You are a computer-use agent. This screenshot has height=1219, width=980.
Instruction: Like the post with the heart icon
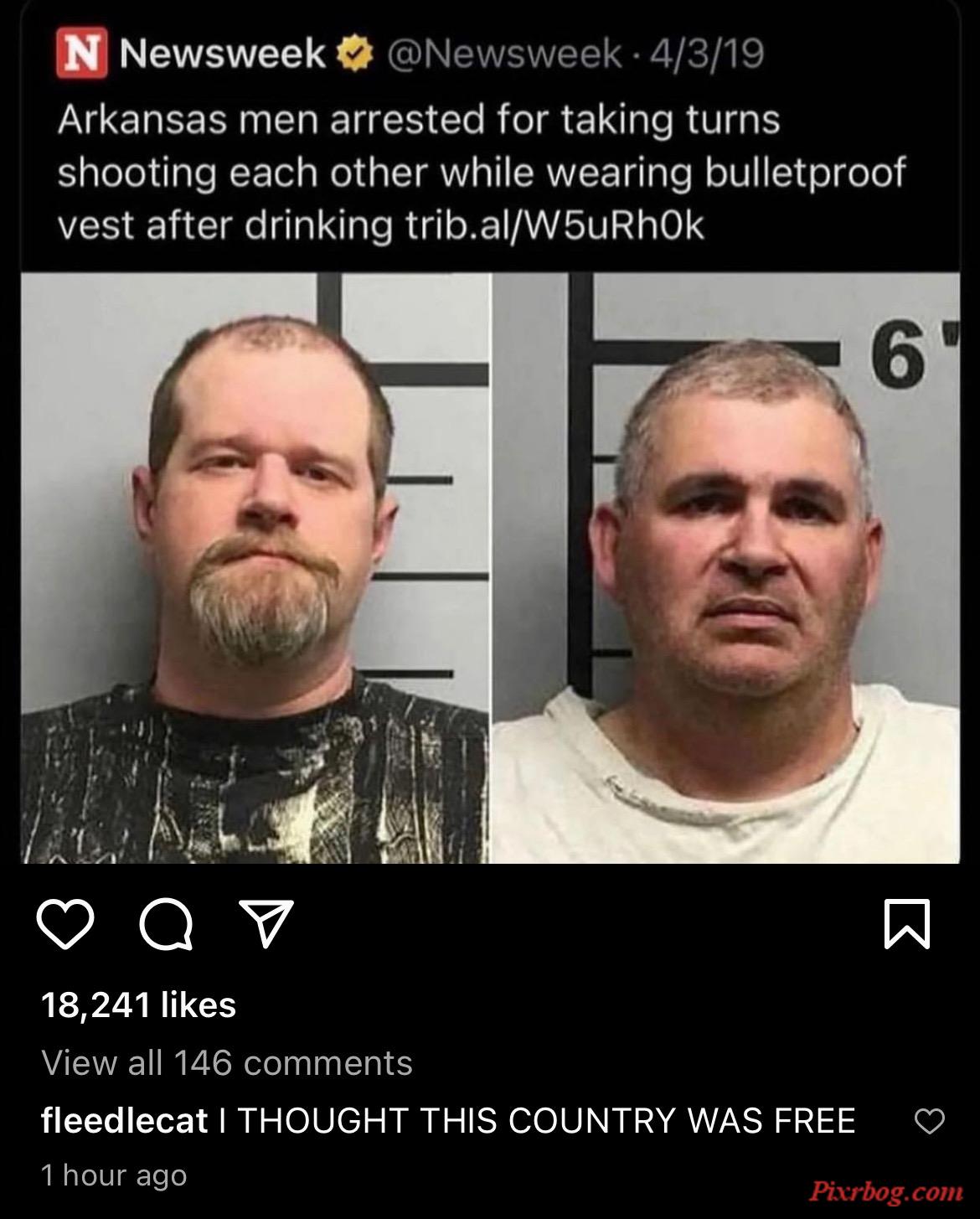(x=65, y=924)
